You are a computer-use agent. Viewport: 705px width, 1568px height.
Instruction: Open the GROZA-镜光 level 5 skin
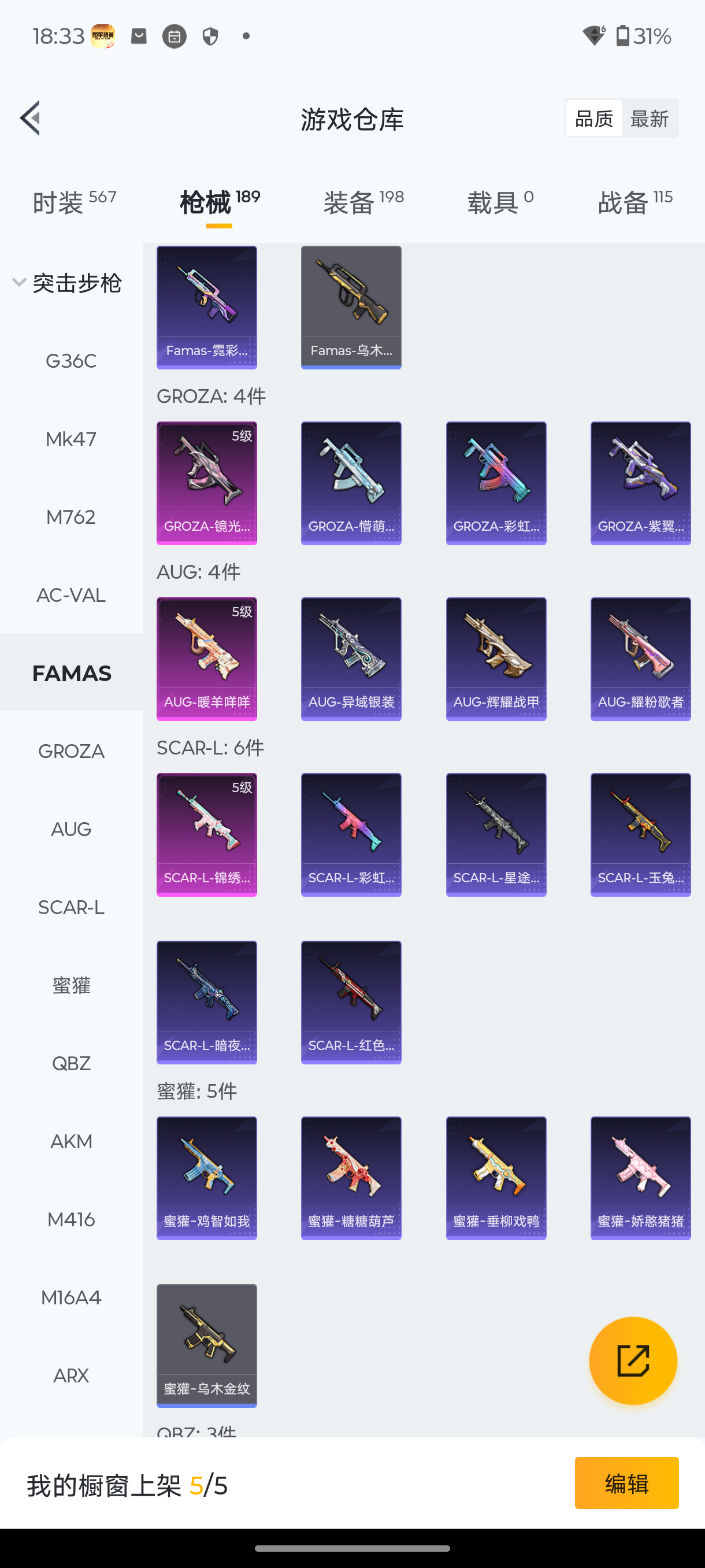(x=207, y=483)
